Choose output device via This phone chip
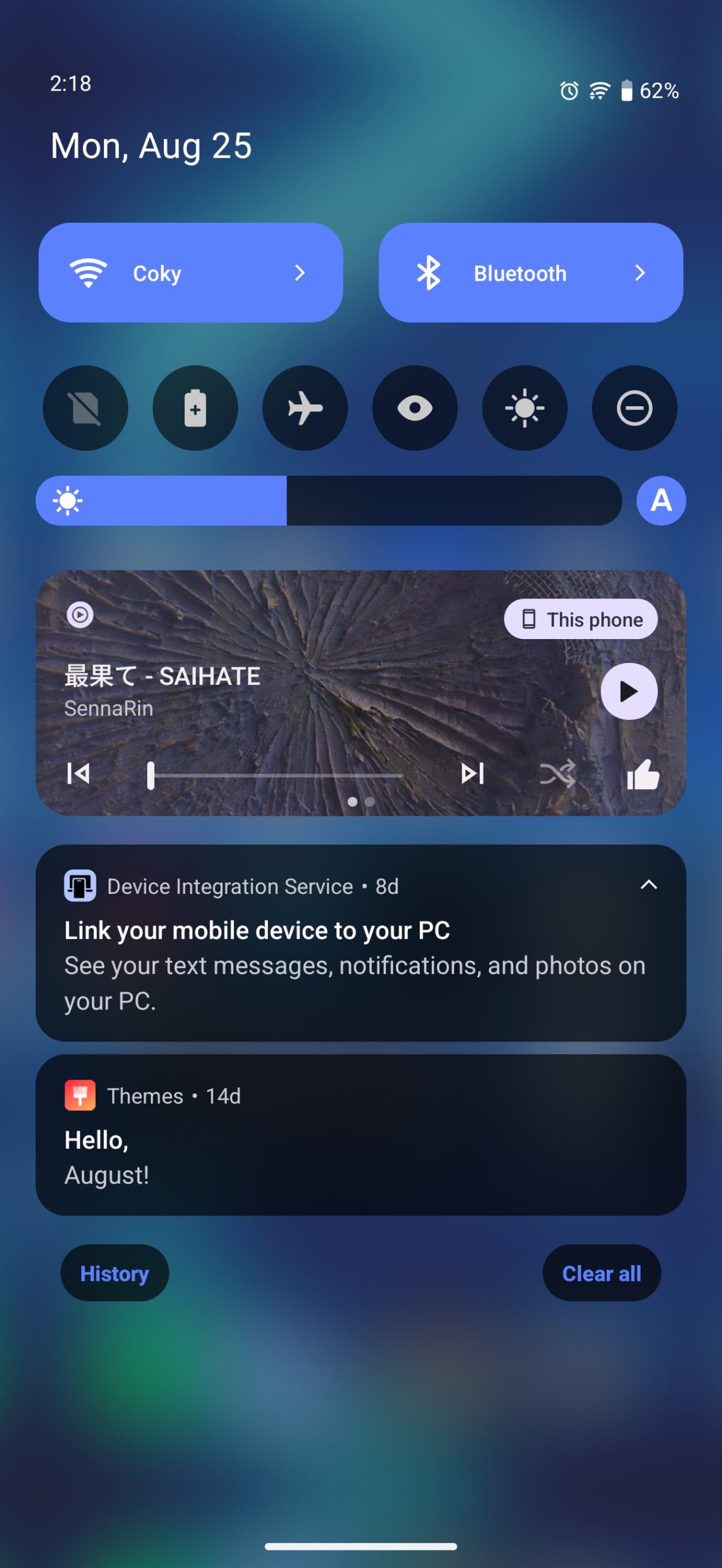The height and width of the screenshot is (1568, 722). [x=581, y=619]
